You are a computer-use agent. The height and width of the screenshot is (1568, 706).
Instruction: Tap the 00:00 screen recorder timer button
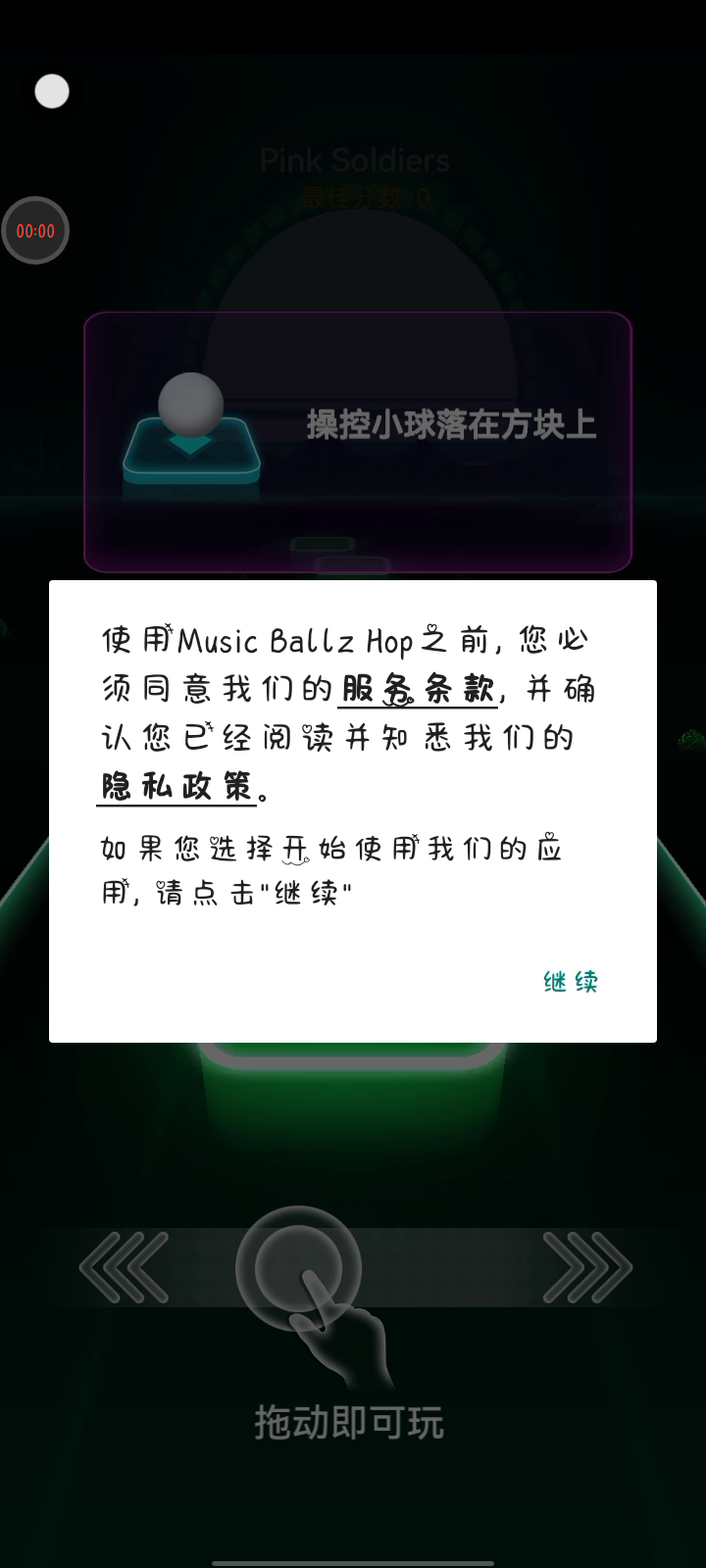pos(35,231)
